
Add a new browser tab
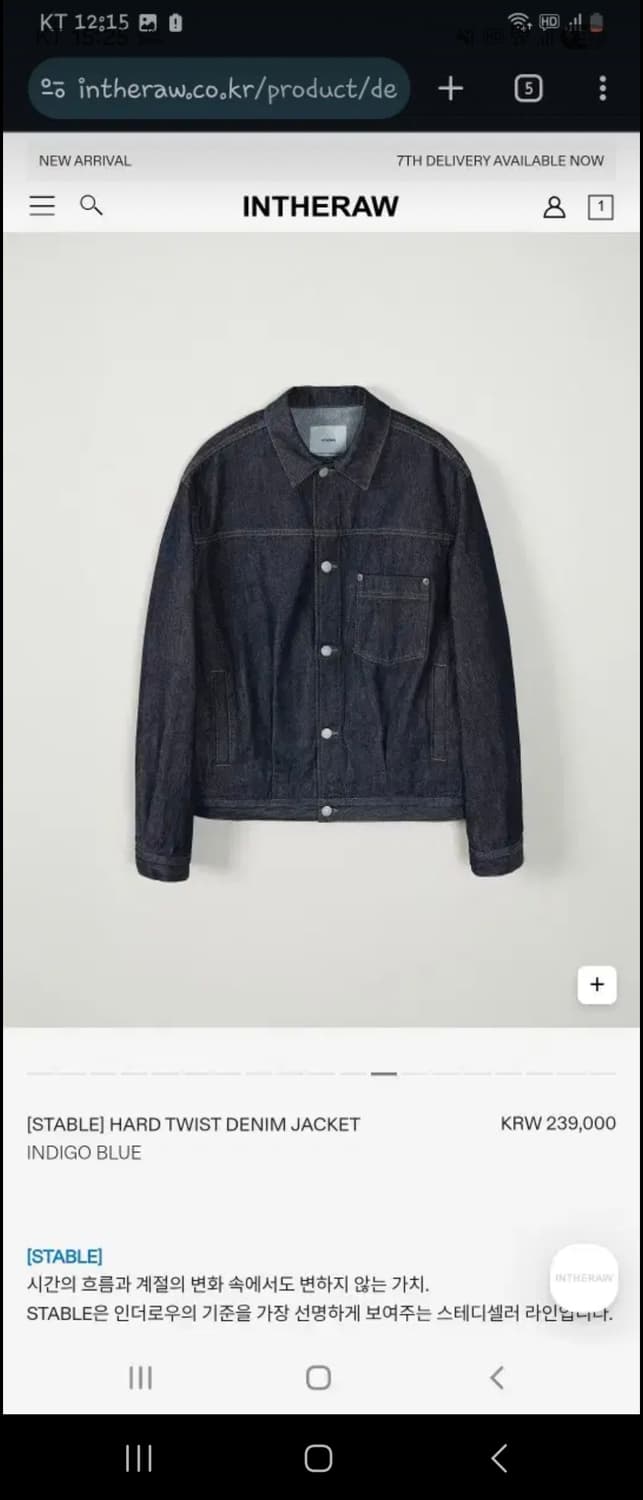pyautogui.click(x=451, y=89)
